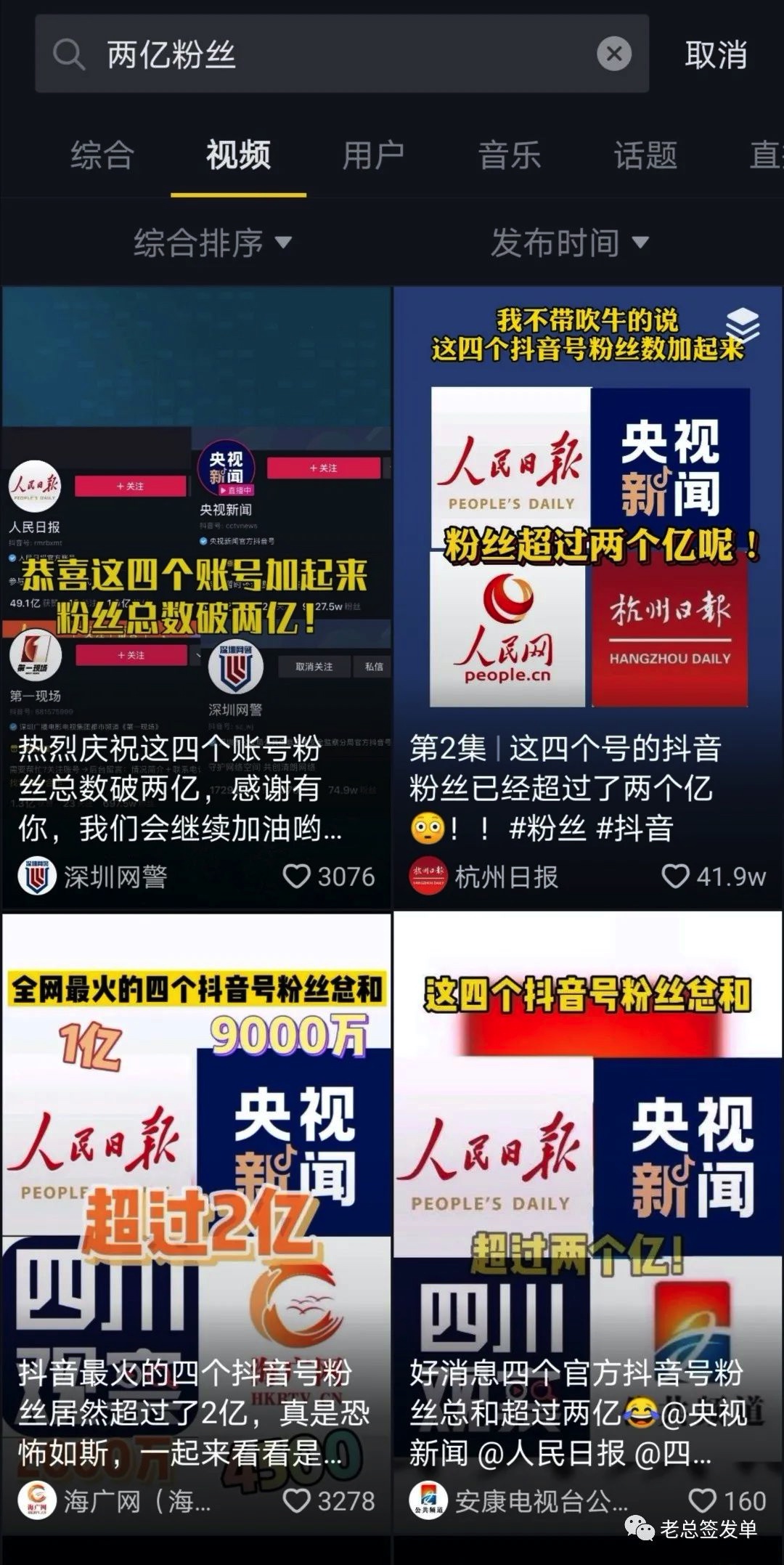Switch to the 音乐 tab

pyautogui.click(x=508, y=154)
